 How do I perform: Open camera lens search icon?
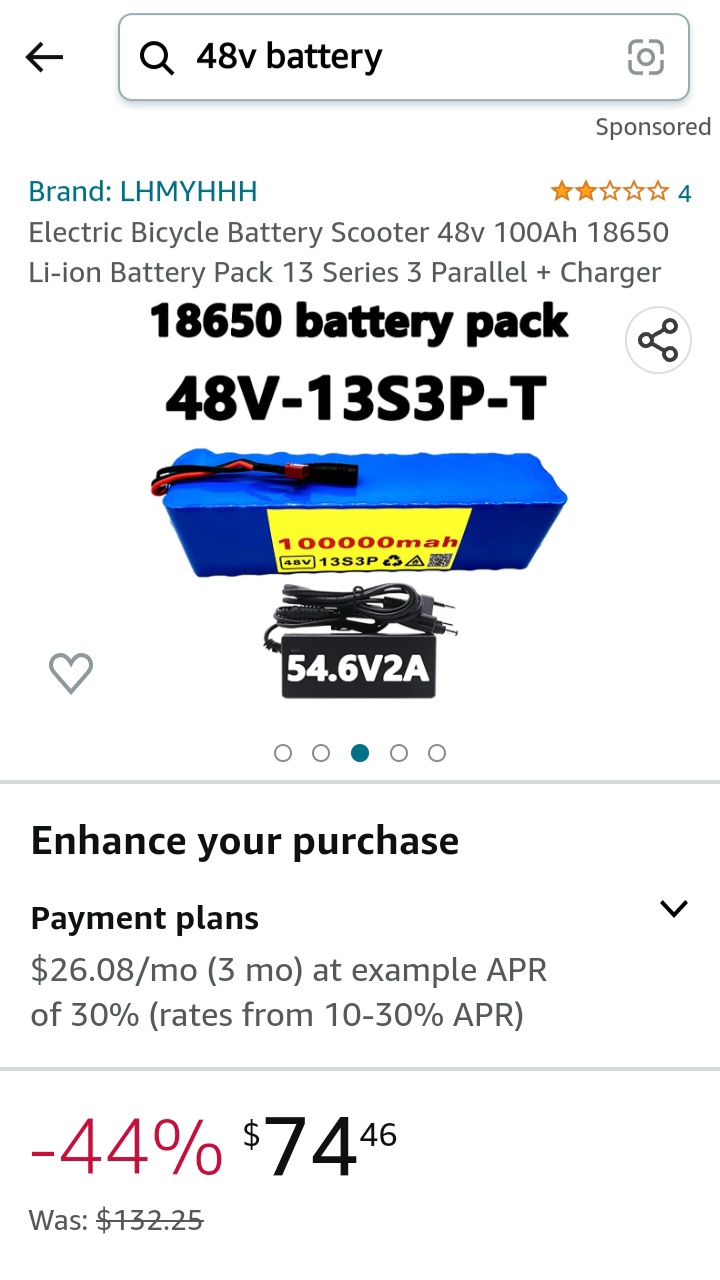645,58
